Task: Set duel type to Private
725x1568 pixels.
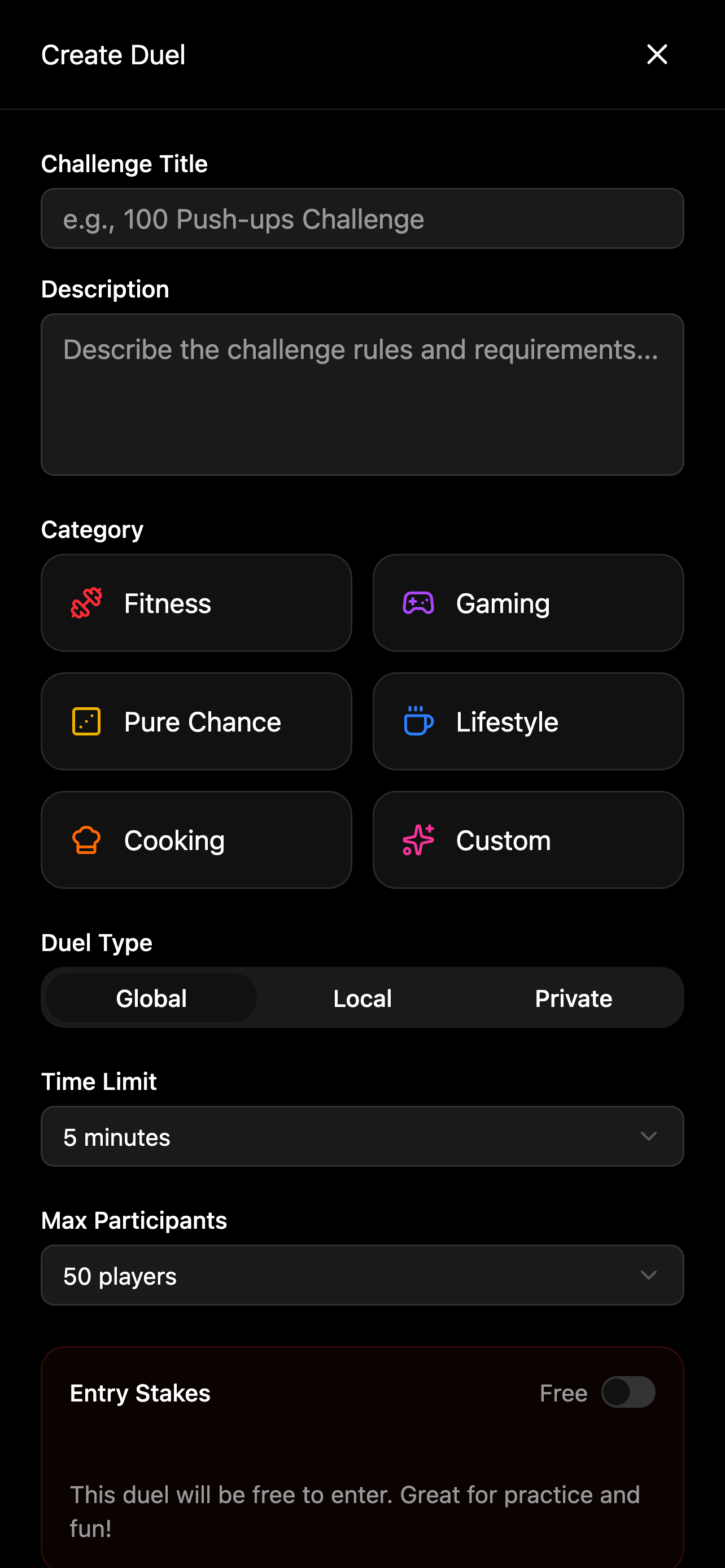Action: (x=574, y=998)
